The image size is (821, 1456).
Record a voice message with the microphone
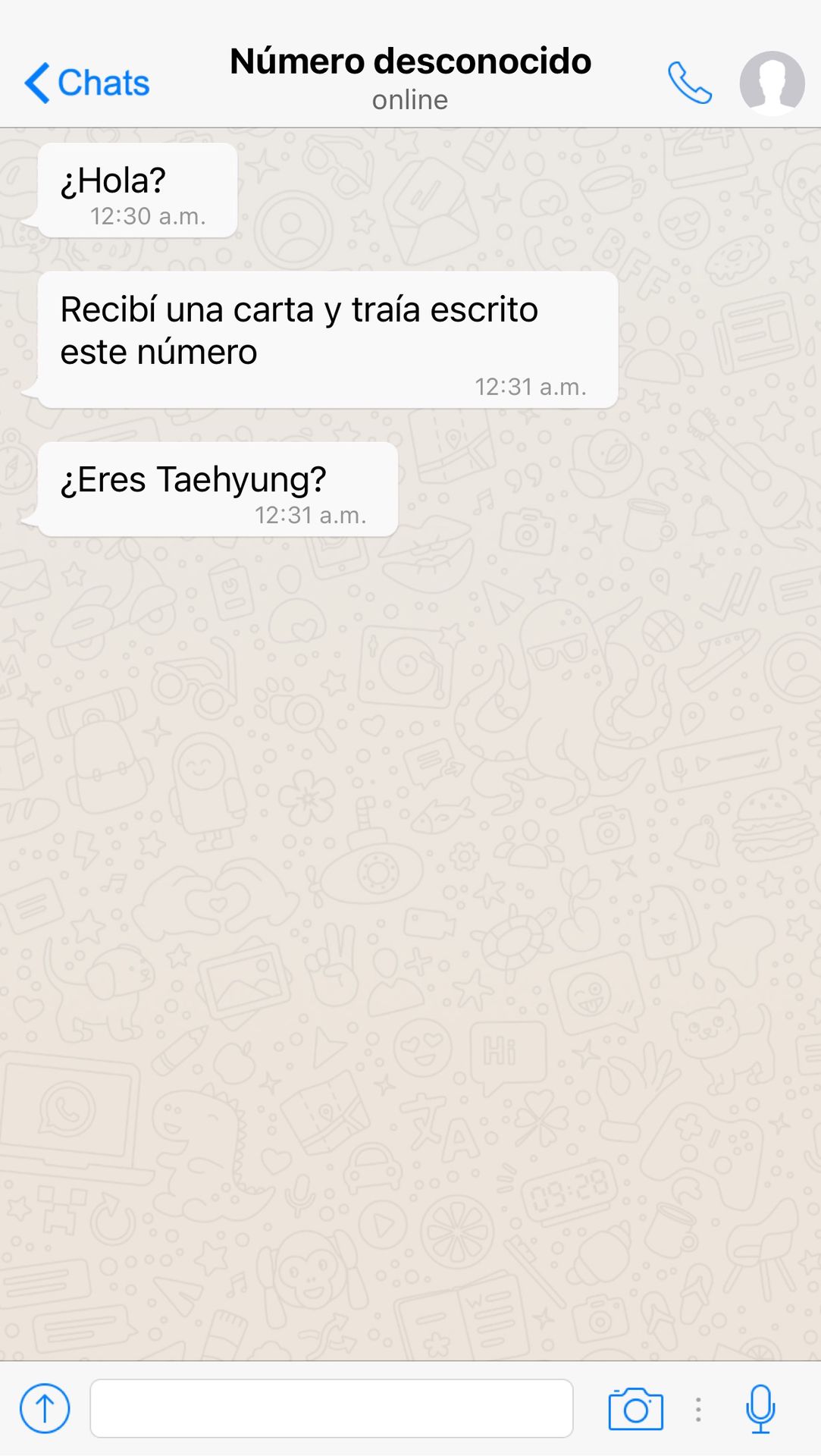(x=760, y=1408)
